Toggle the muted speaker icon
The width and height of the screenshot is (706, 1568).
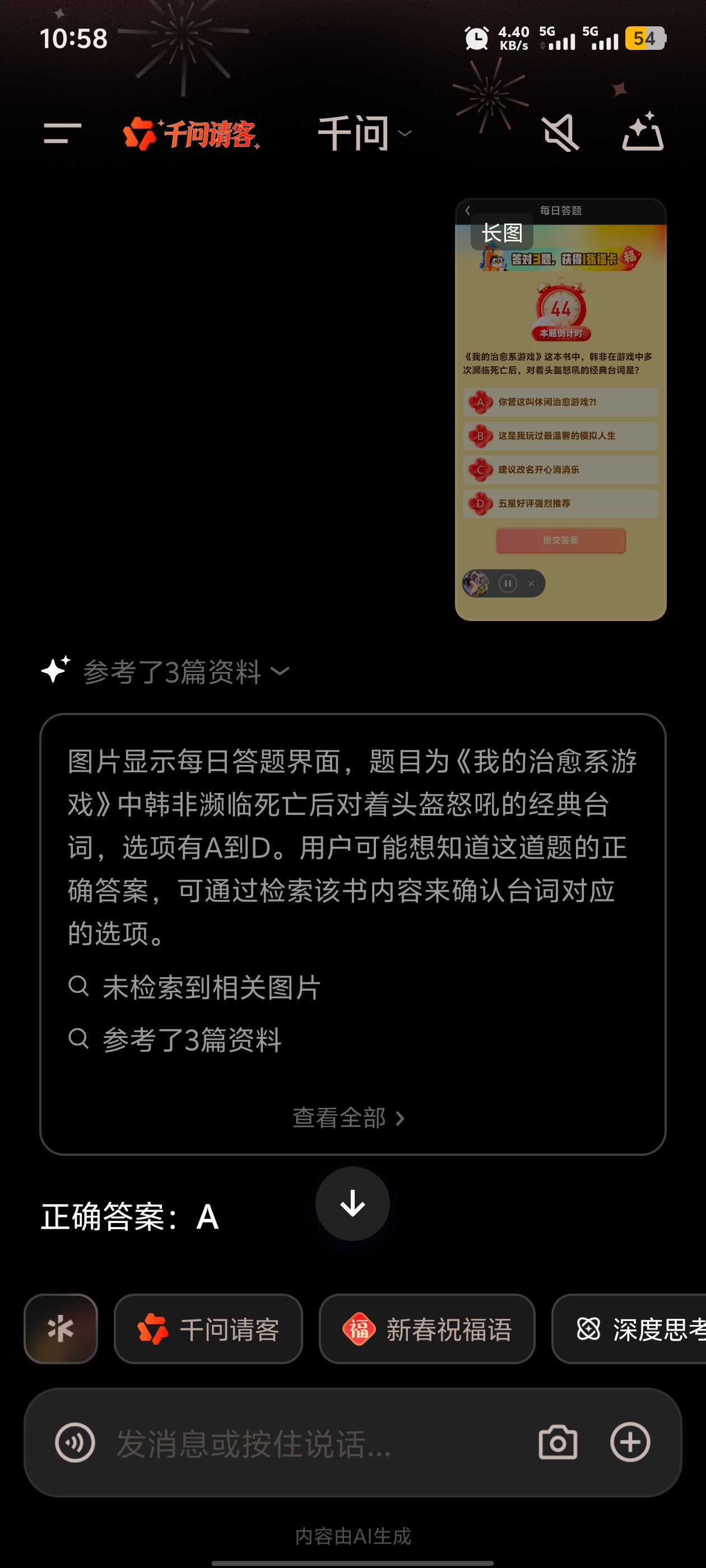[x=560, y=133]
